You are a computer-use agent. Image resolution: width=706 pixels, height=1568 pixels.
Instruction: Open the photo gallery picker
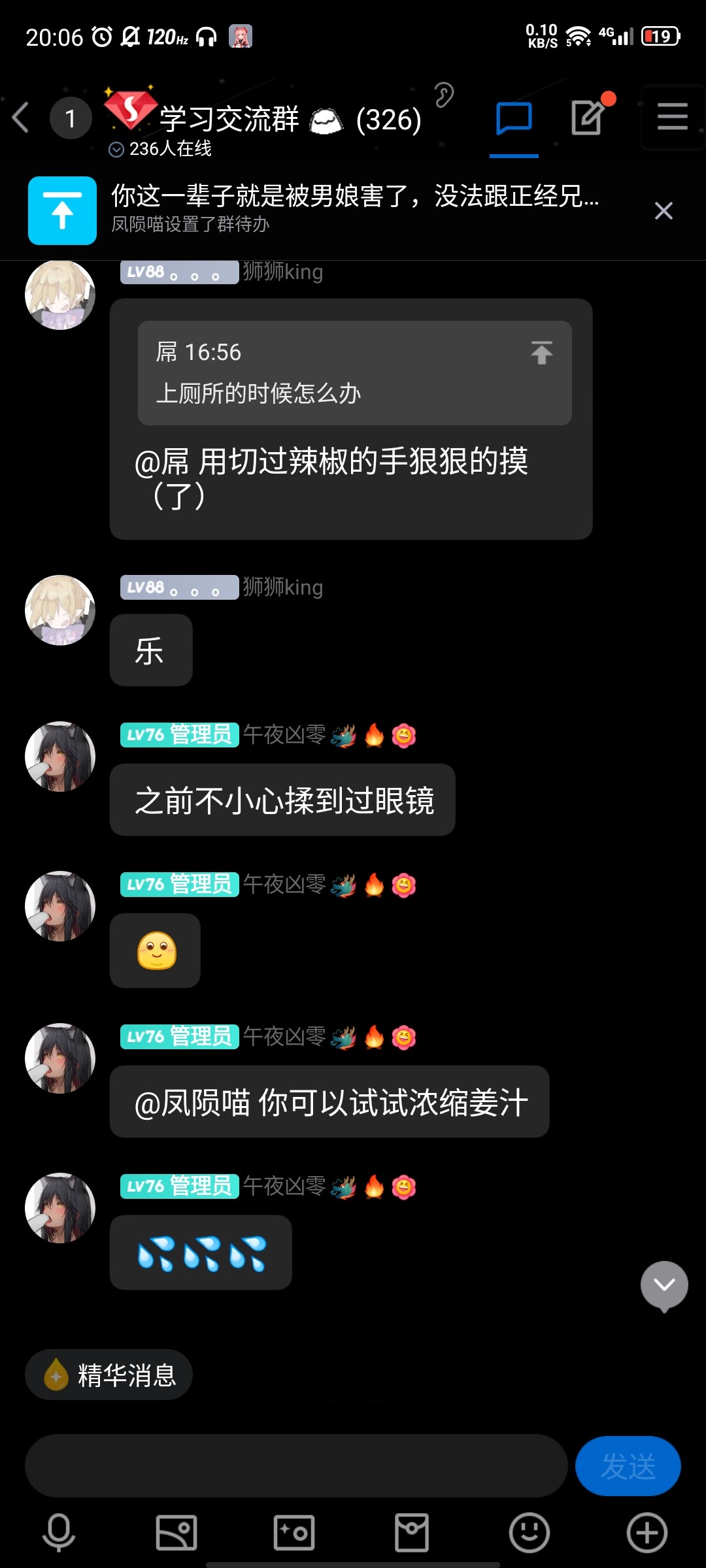coord(176,1532)
